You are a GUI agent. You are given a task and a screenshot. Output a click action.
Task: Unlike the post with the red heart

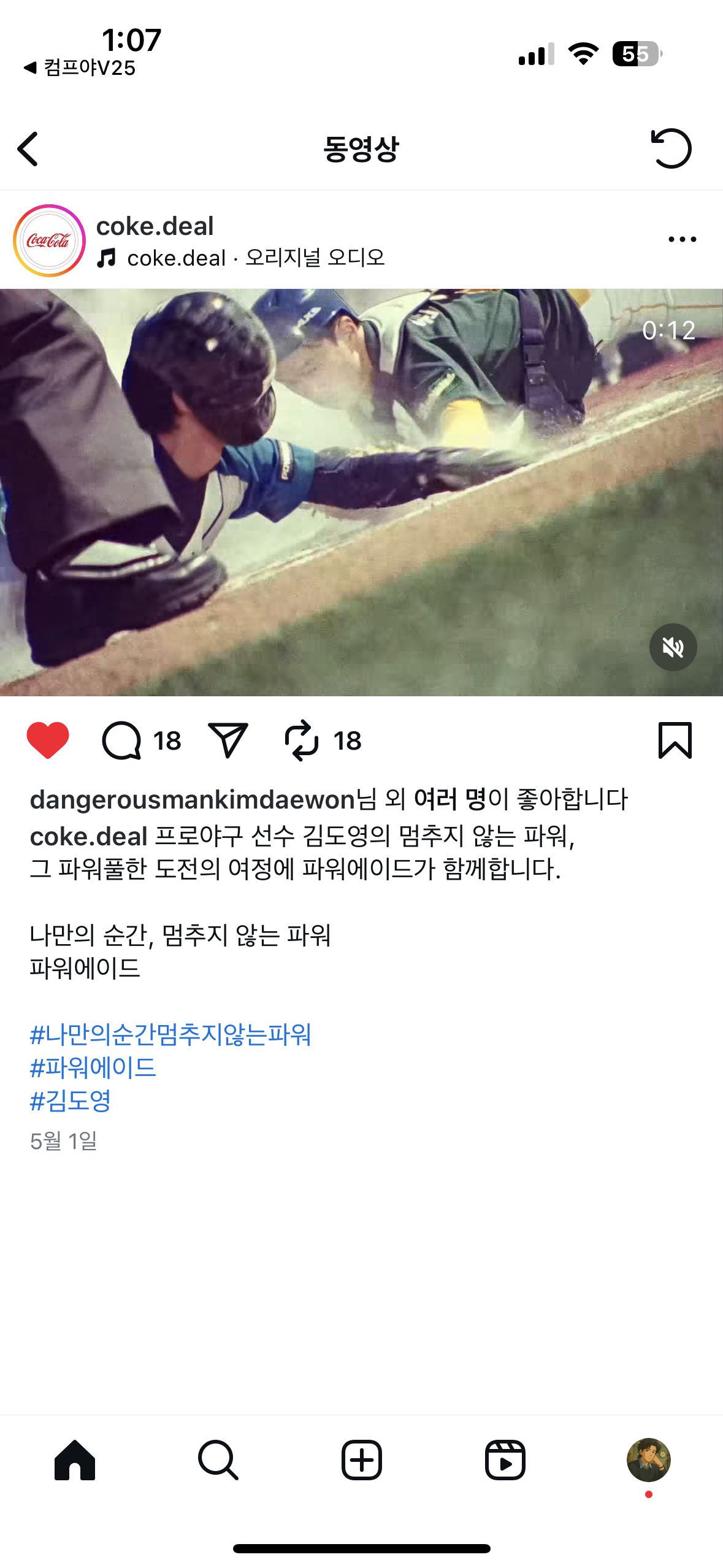(x=48, y=740)
